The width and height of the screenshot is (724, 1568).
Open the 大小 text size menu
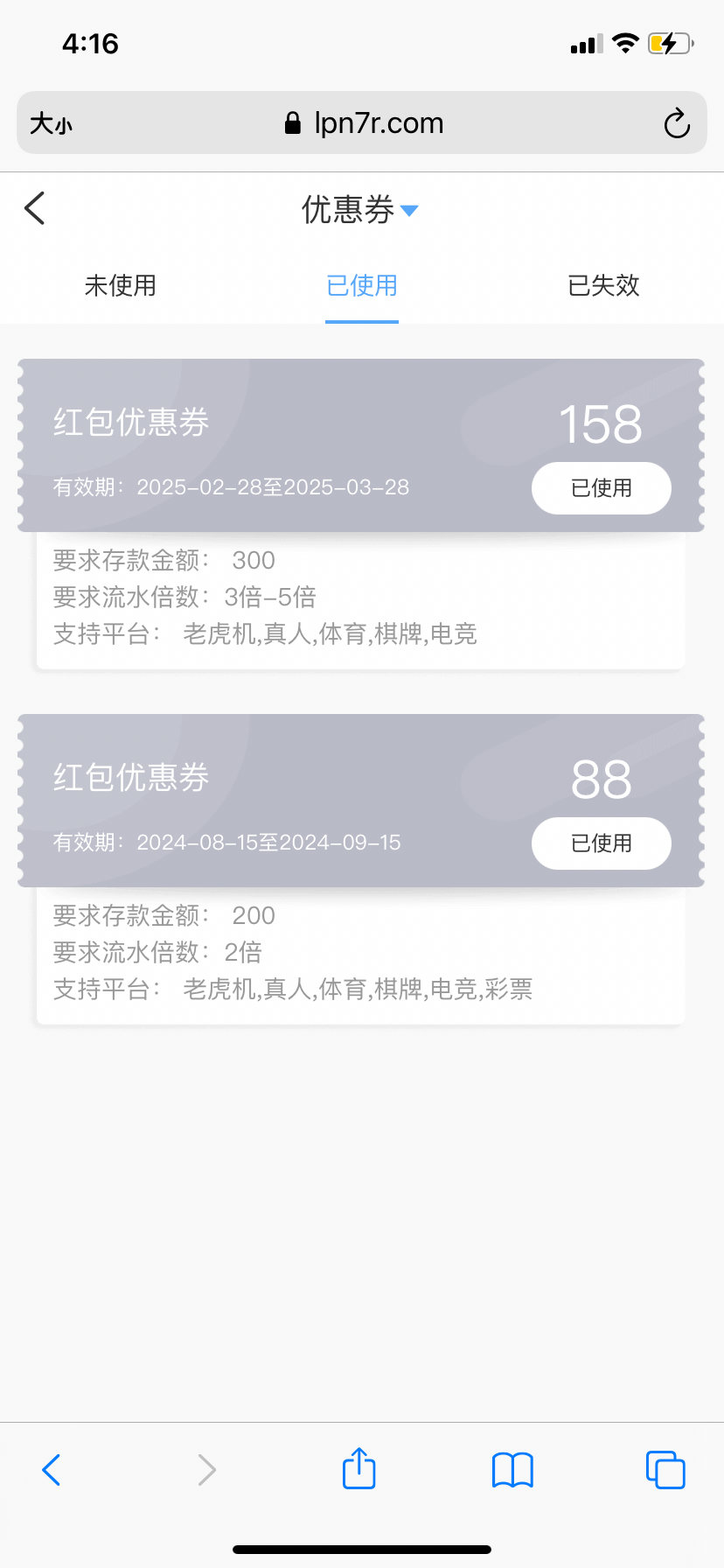pyautogui.click(x=51, y=123)
